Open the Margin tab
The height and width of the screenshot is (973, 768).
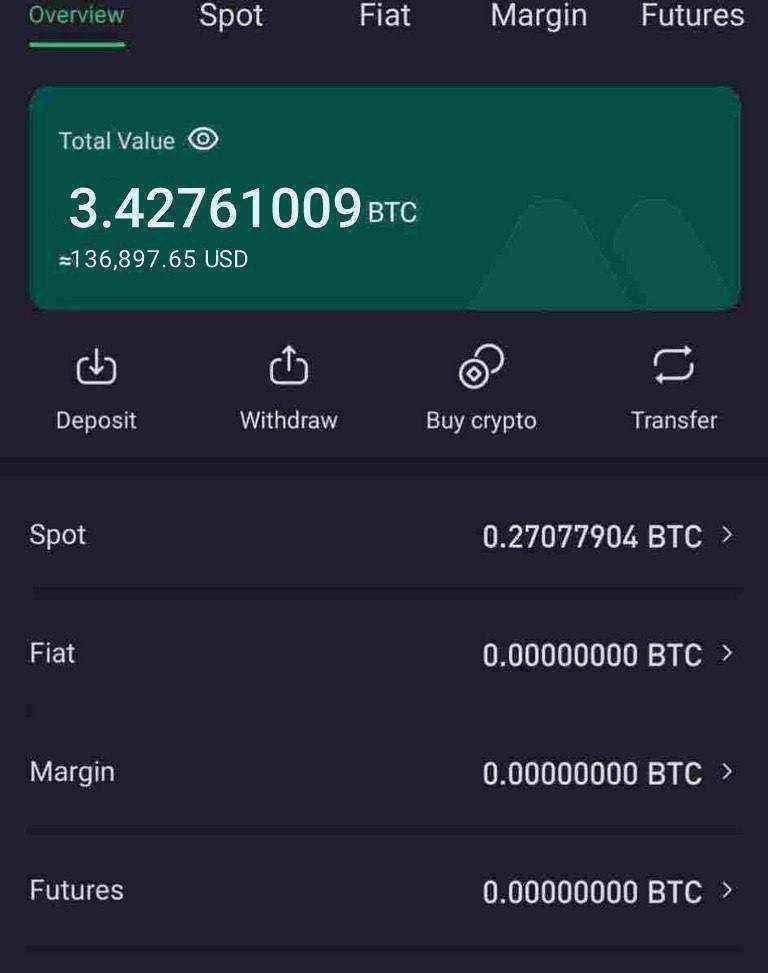pos(538,16)
